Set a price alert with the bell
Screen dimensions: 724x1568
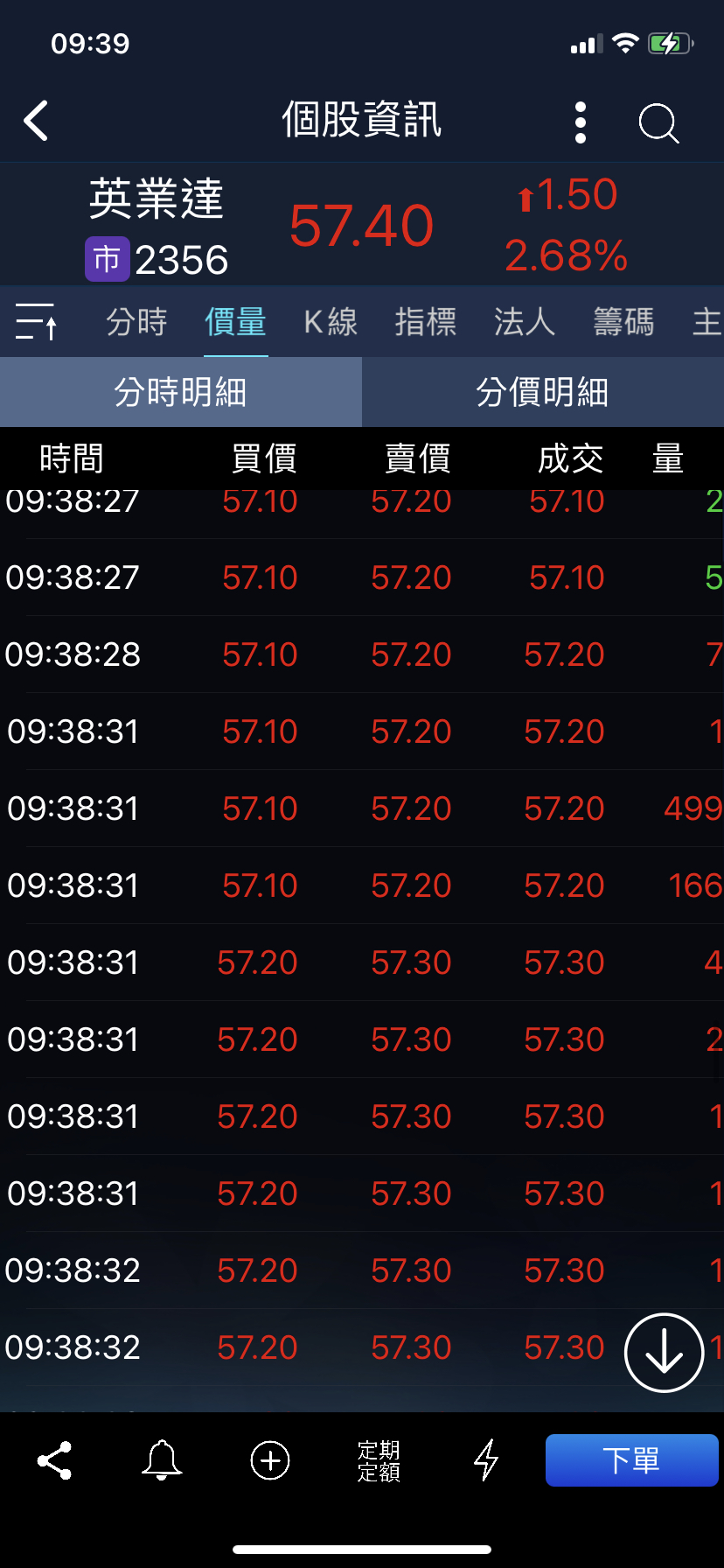pos(162,1460)
